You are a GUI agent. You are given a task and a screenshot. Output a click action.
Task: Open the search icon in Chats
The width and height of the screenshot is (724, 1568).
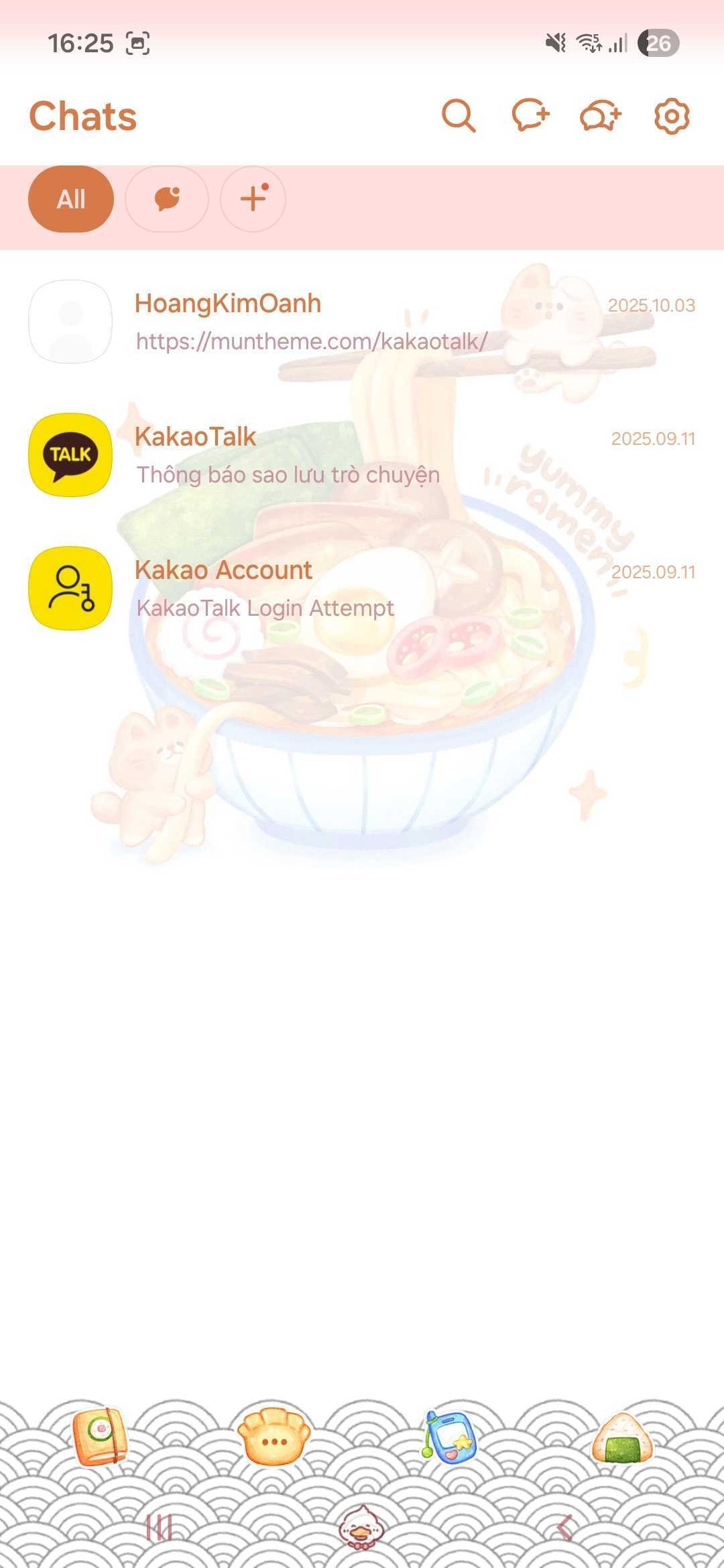(459, 117)
